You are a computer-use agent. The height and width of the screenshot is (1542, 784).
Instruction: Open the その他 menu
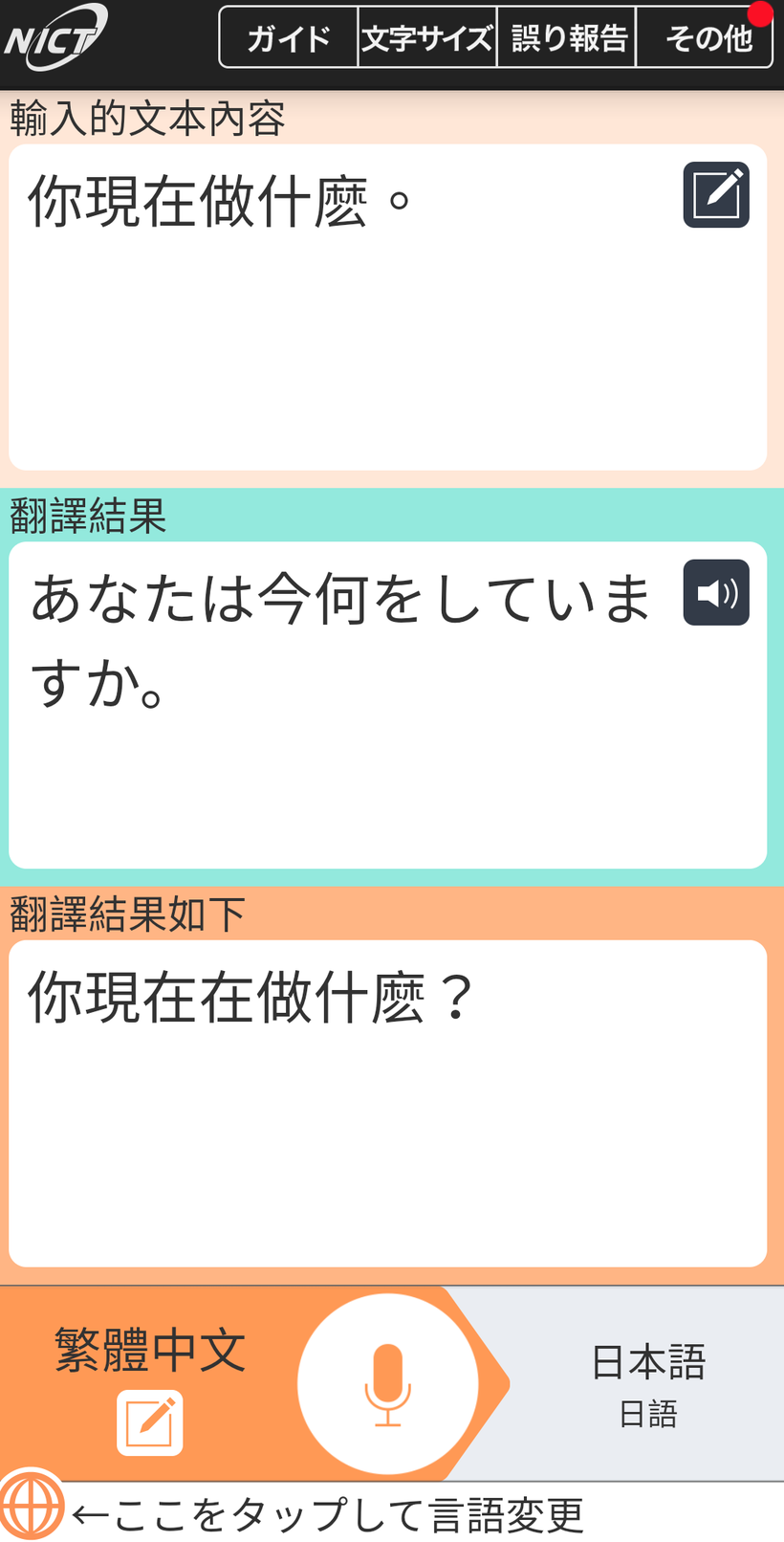705,37
